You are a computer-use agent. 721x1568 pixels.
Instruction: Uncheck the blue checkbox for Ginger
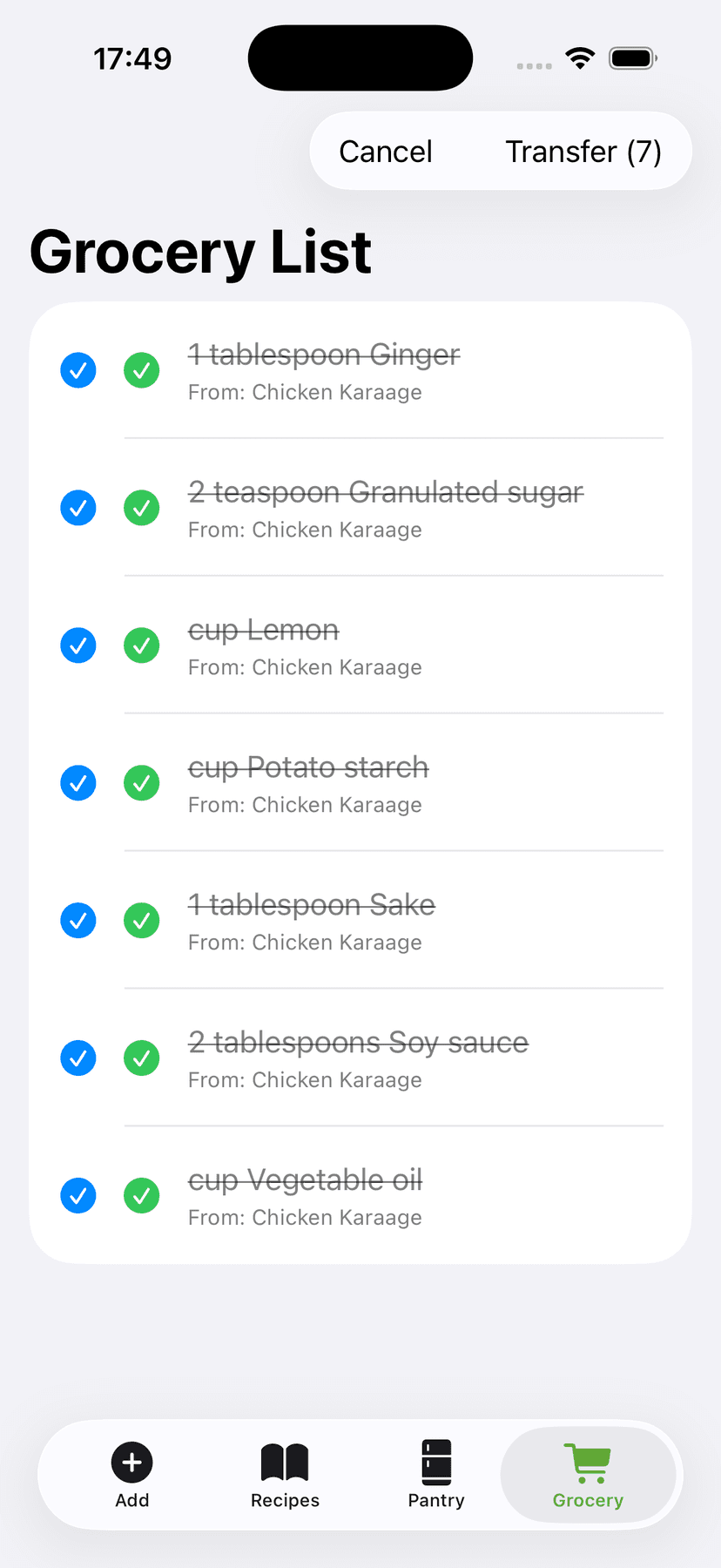[77, 369]
